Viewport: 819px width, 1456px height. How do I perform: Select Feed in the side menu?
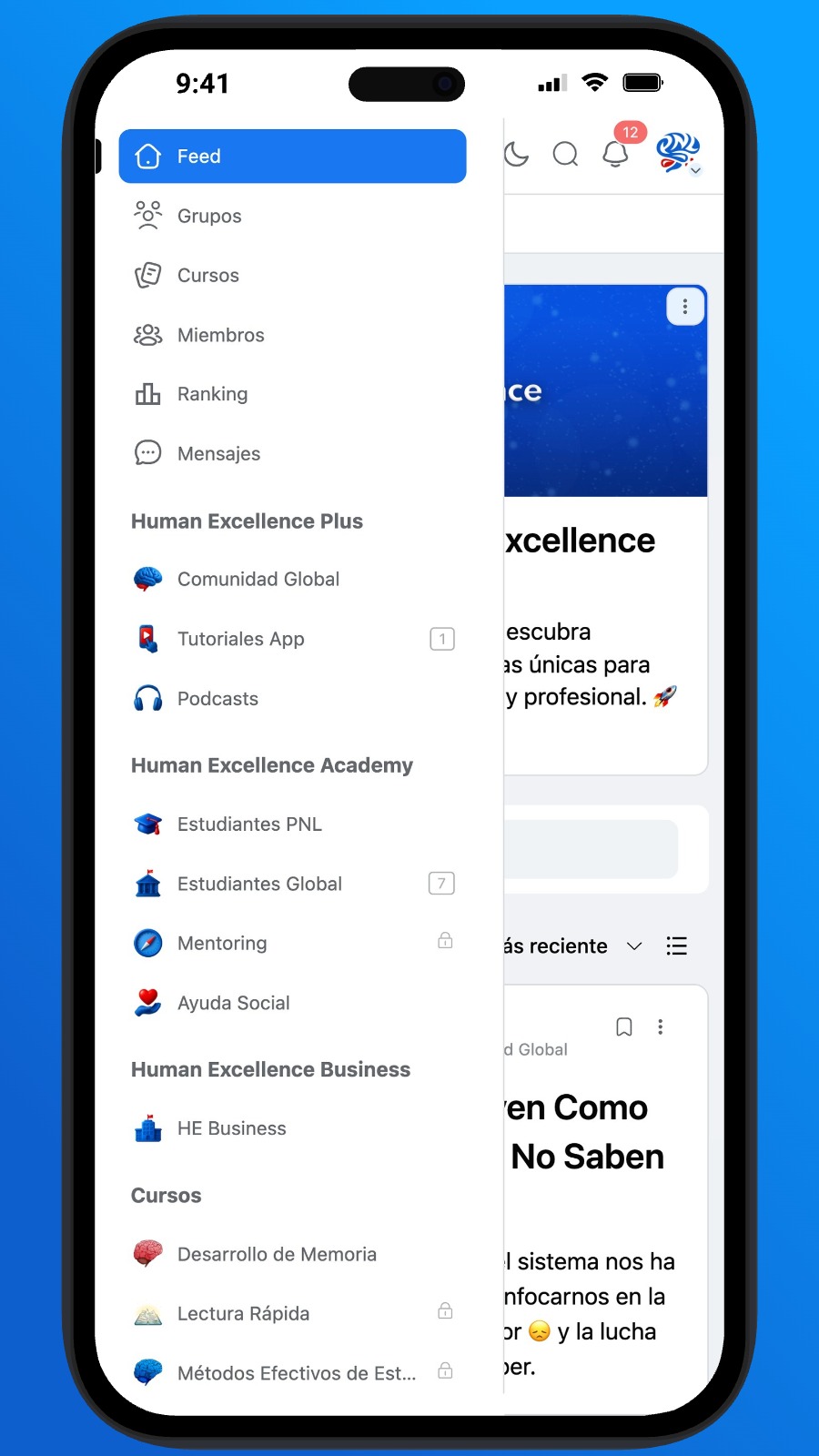tap(291, 157)
